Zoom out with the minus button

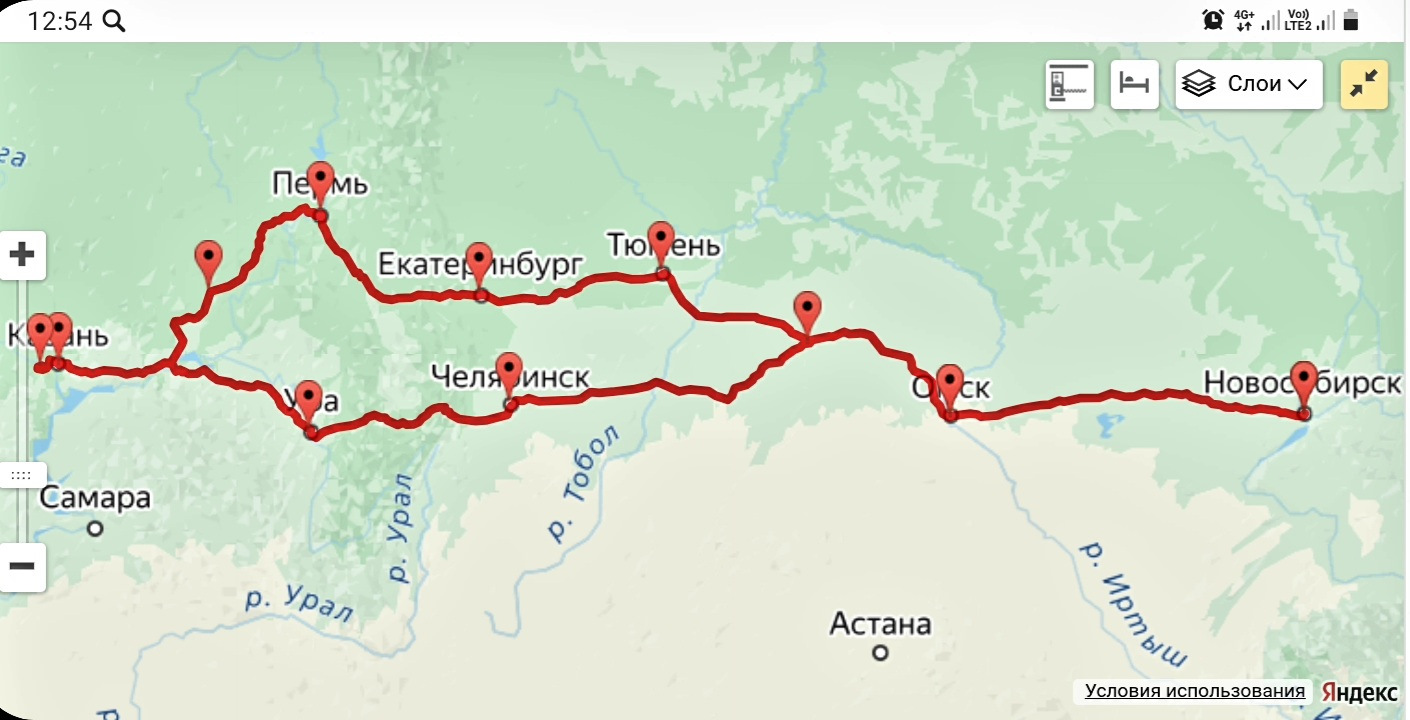pyautogui.click(x=21, y=566)
